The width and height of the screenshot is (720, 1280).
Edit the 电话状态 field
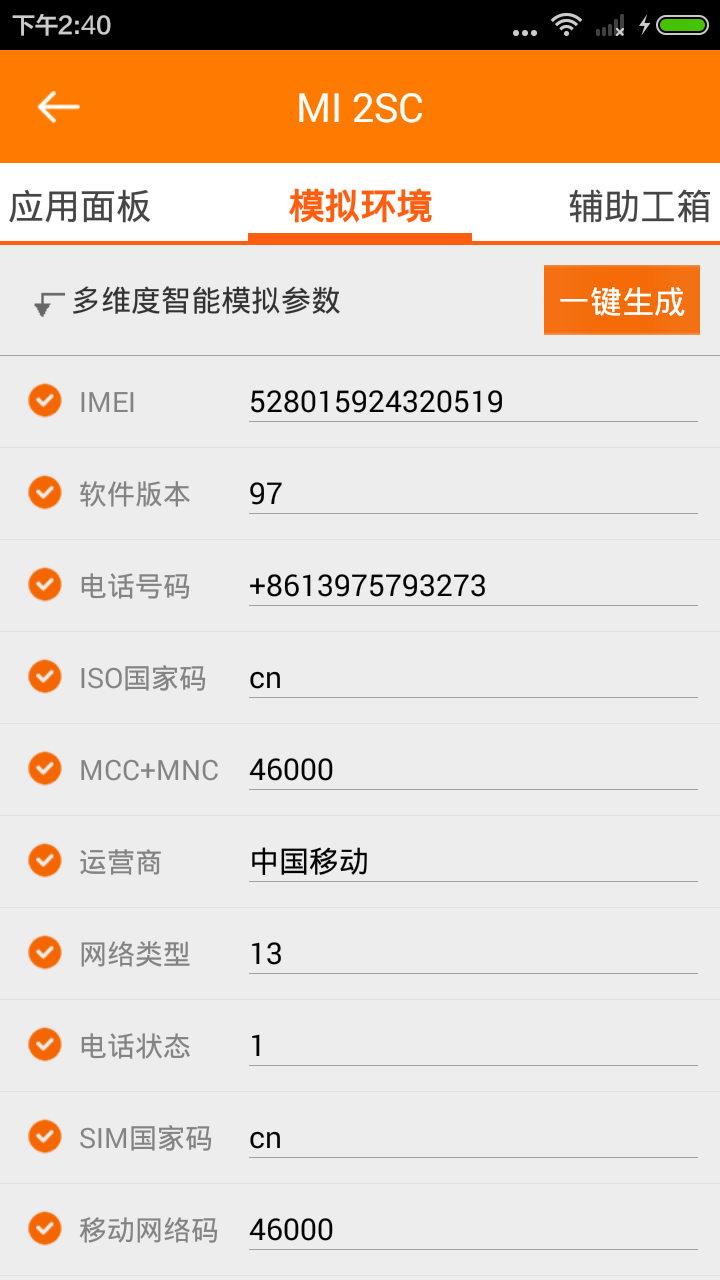[x=473, y=1046]
